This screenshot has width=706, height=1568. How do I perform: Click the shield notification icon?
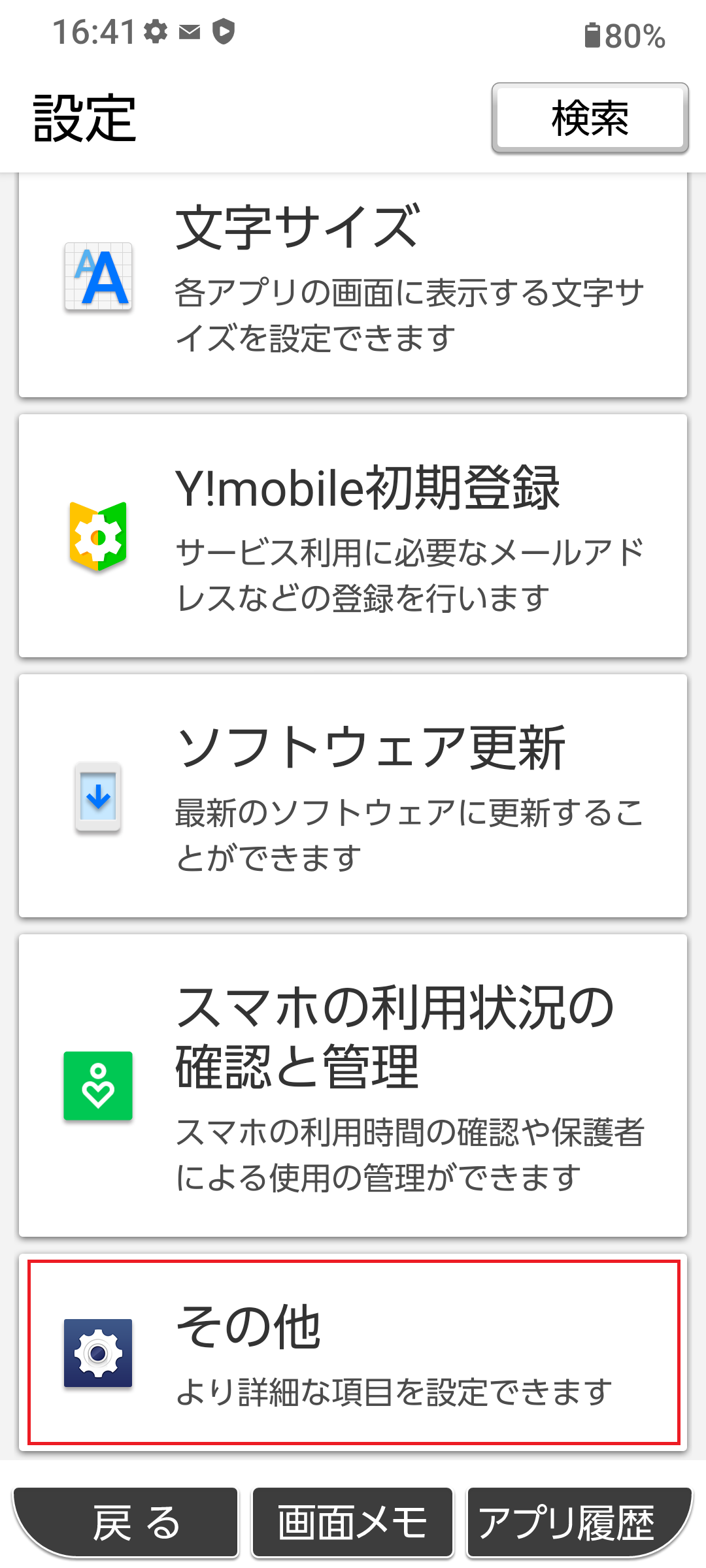223,31
